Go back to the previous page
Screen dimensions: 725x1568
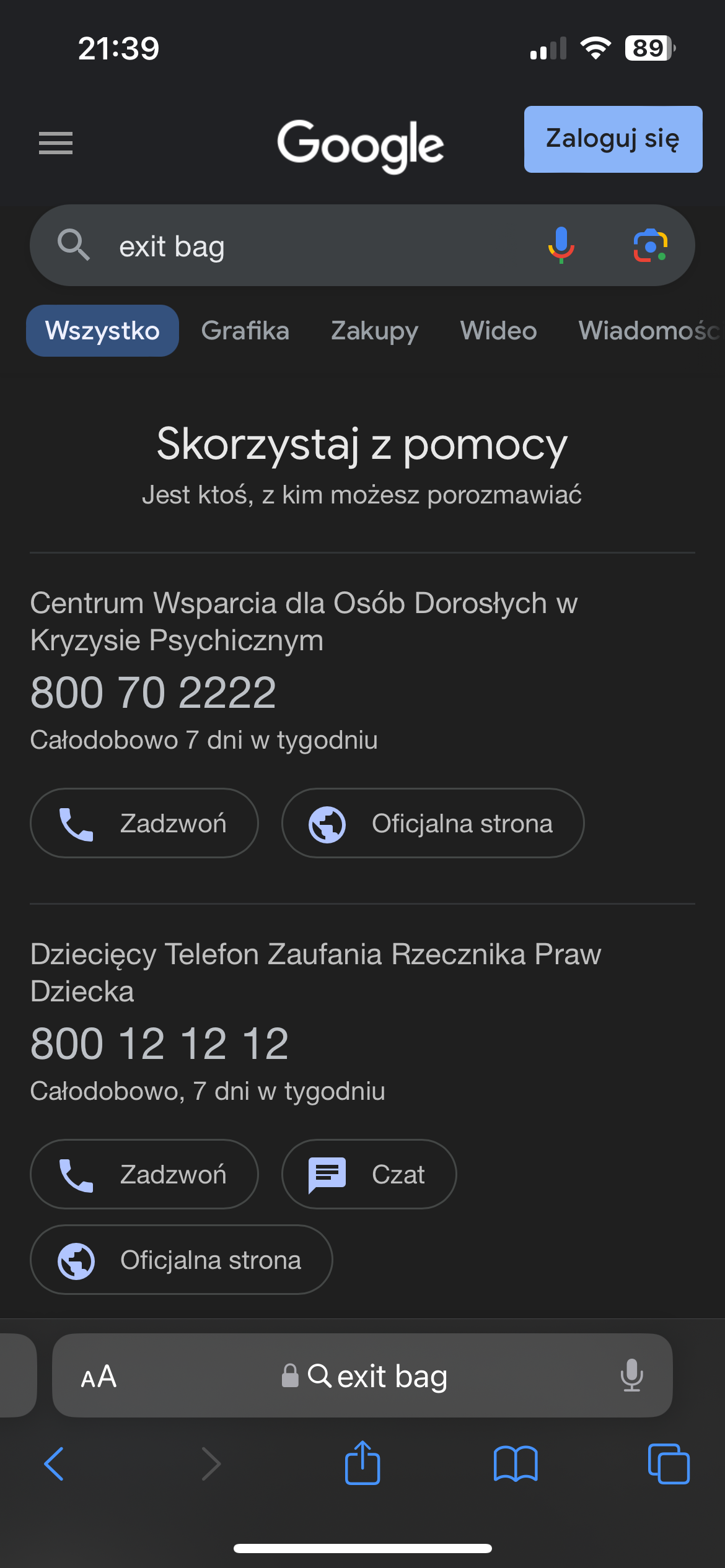click(54, 1464)
